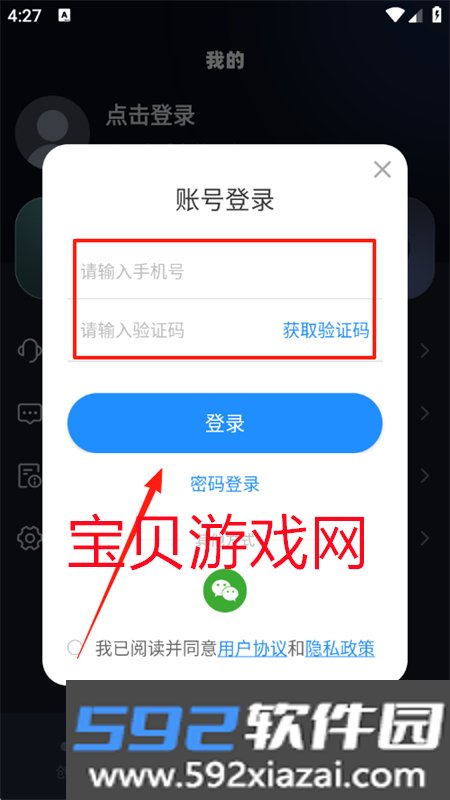The image size is (450, 800).
Task: Focus the 请输入手机号 phone number field
Action: [x=224, y=271]
